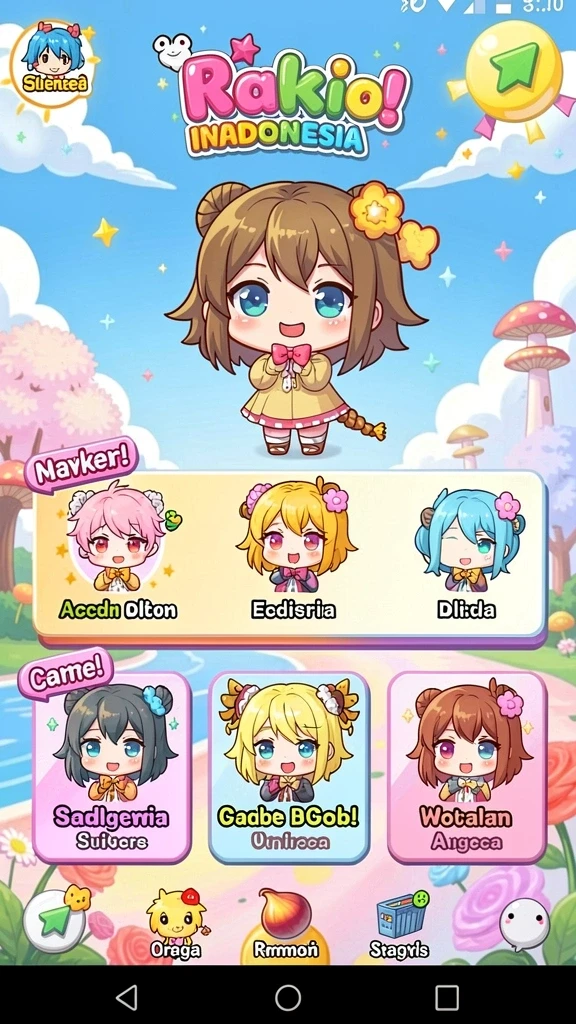
Task: Select the Accdn Dlton character
Action: [x=118, y=552]
